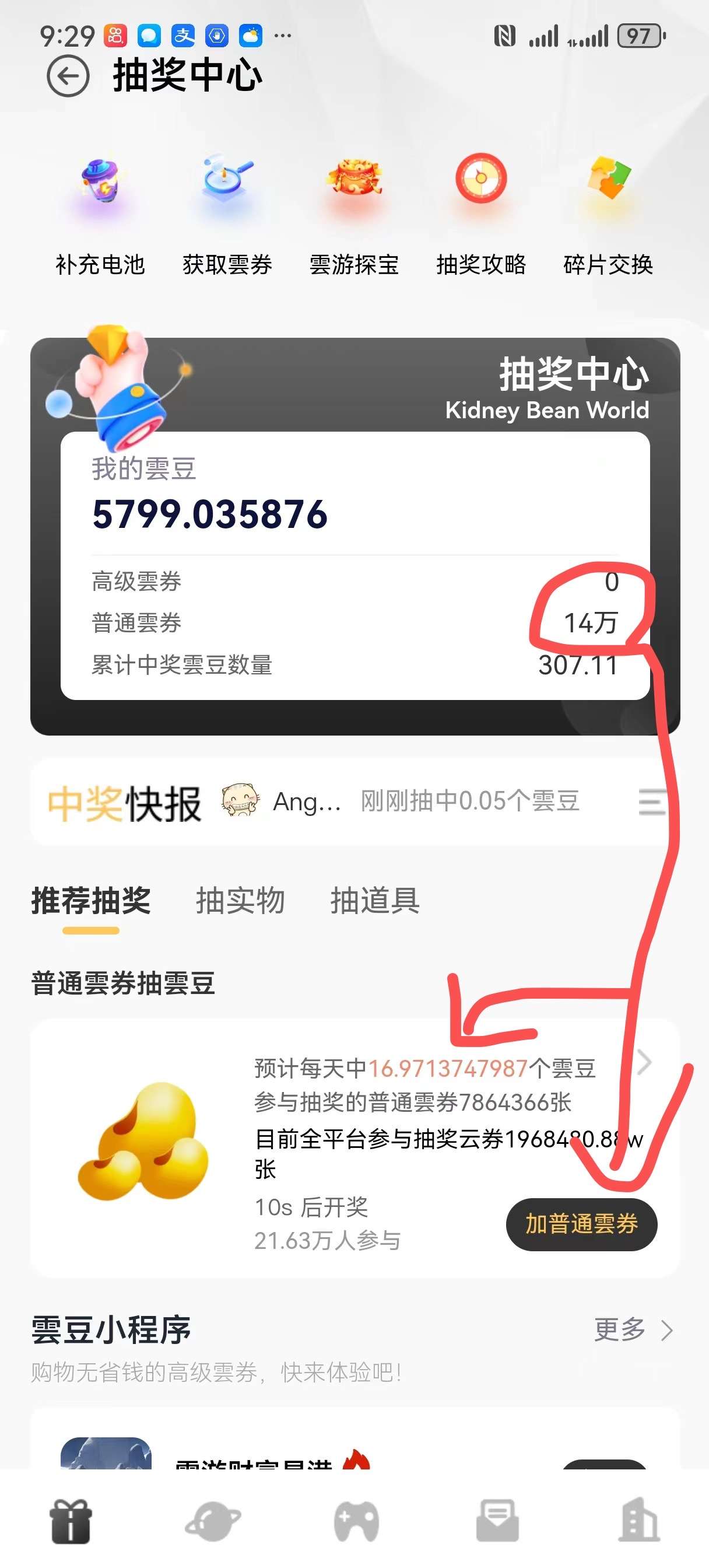The width and height of the screenshot is (709, 1568).
Task: Switch to 抽实物 tab
Action: point(240,901)
